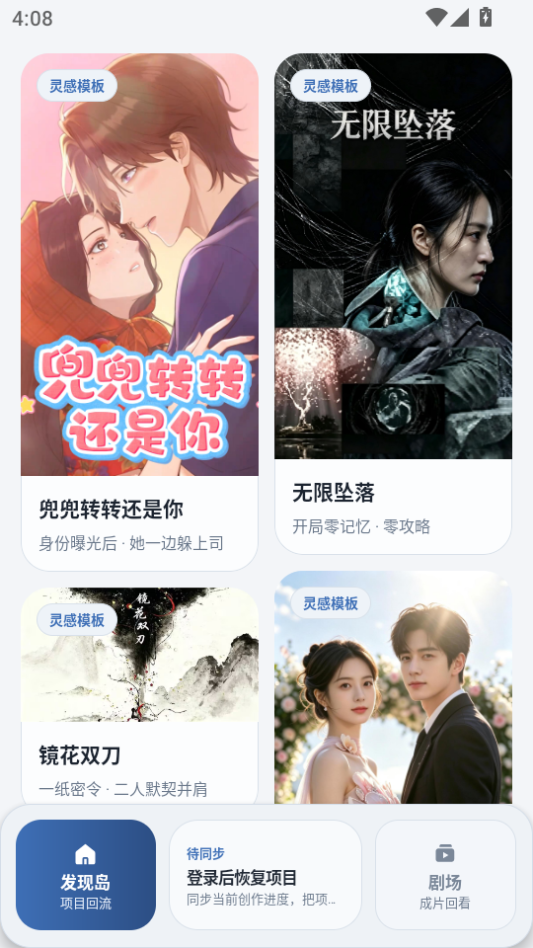
Task: Tap 登录后恢复项目 to sync projects
Action: [265, 874]
